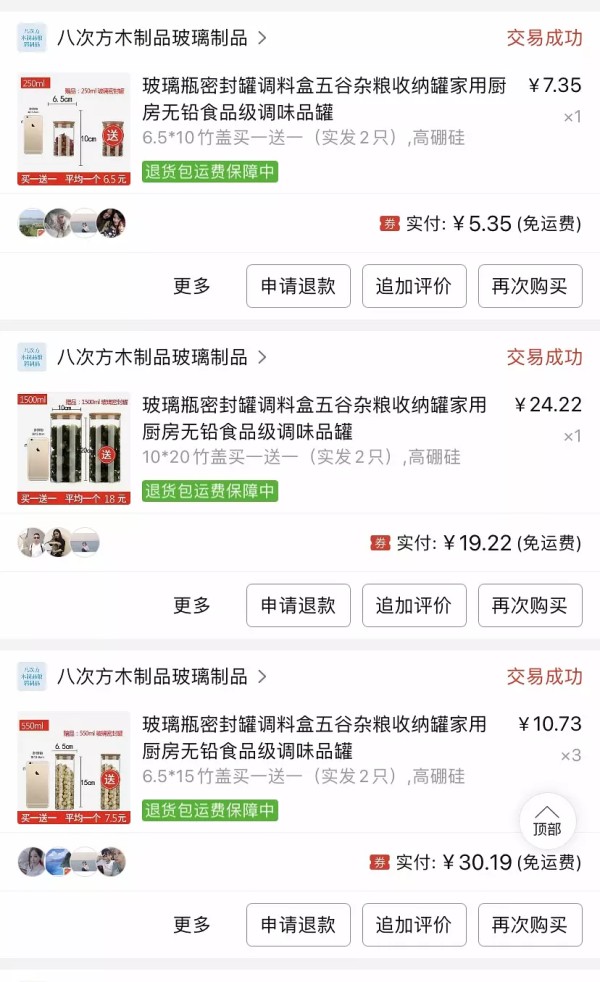Tap 追加评价 for the ¥19.22 order

click(x=414, y=606)
